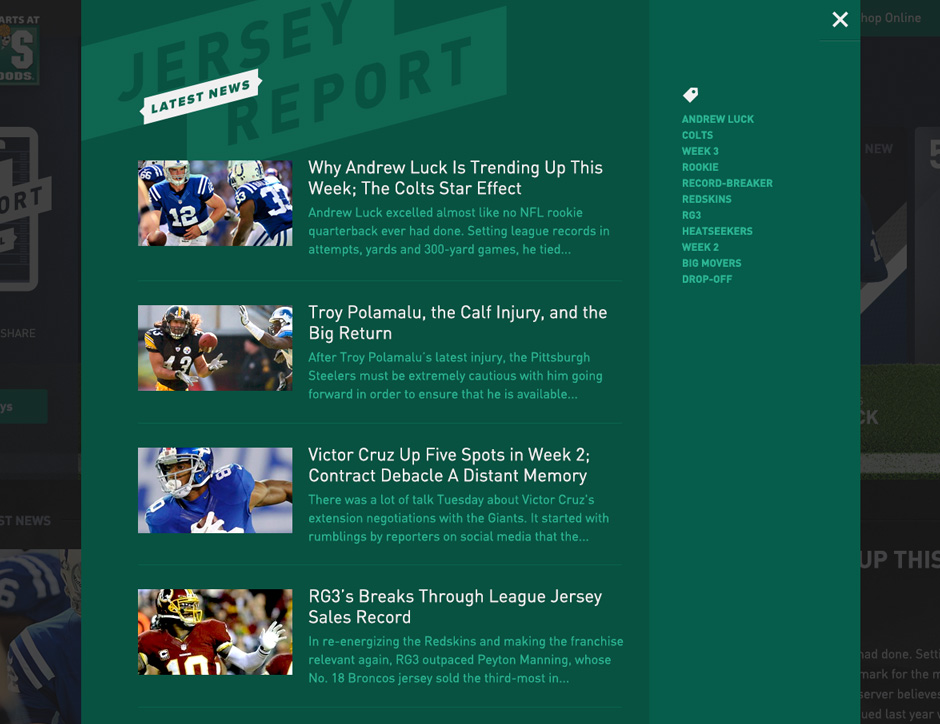This screenshot has width=940, height=724.
Task: Open the Heatseekers tag
Action: (x=717, y=231)
